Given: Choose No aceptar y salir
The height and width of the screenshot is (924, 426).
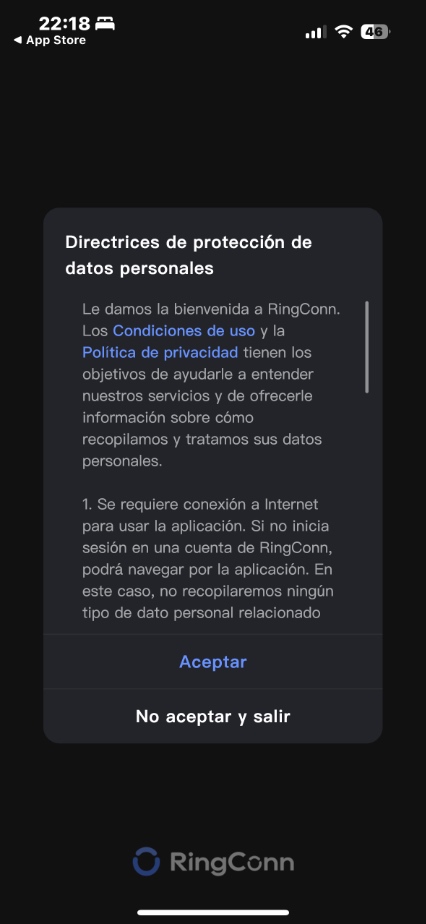Looking at the screenshot, I should point(213,717).
